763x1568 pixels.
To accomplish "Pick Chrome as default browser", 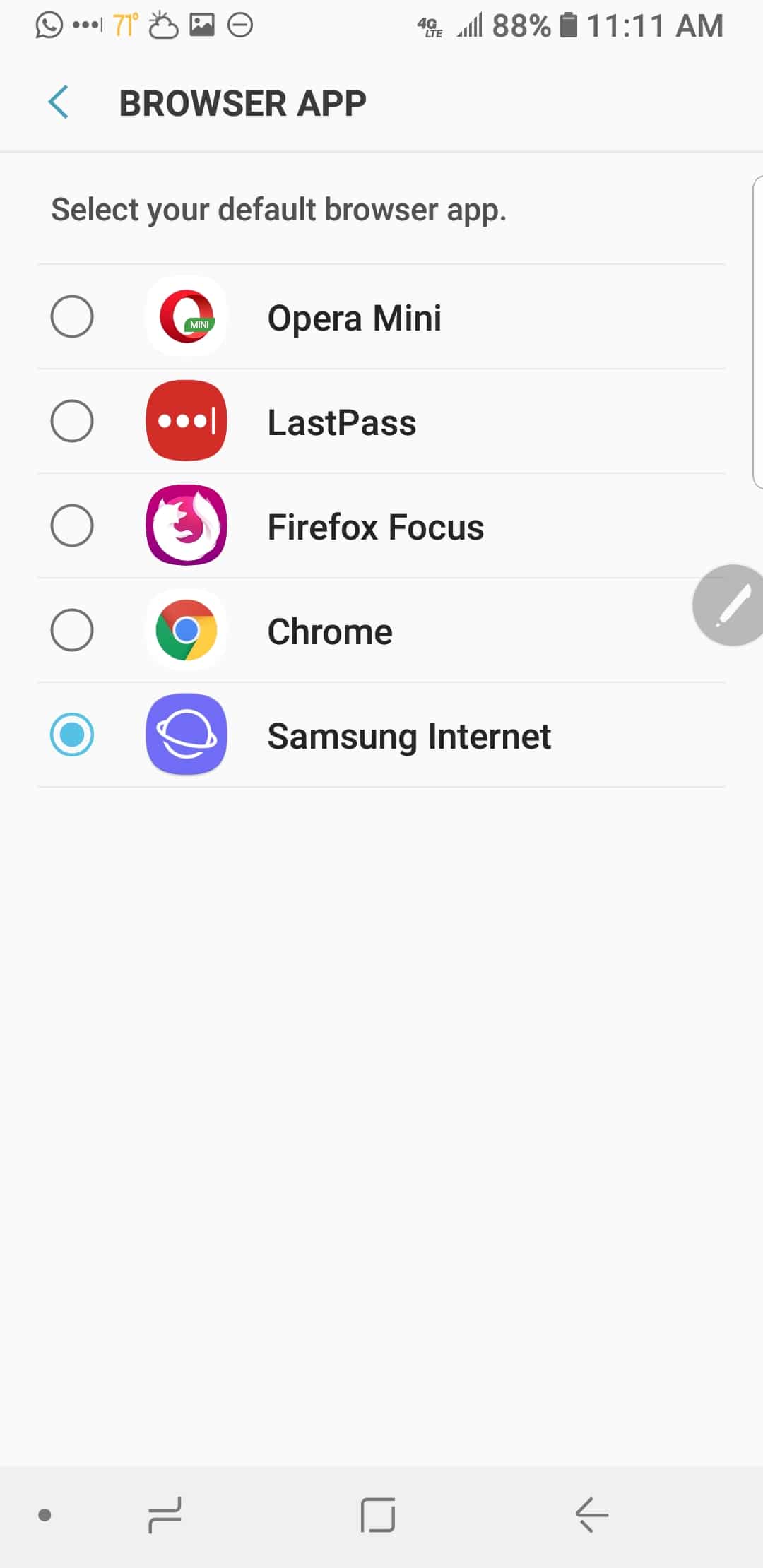I will [x=72, y=630].
